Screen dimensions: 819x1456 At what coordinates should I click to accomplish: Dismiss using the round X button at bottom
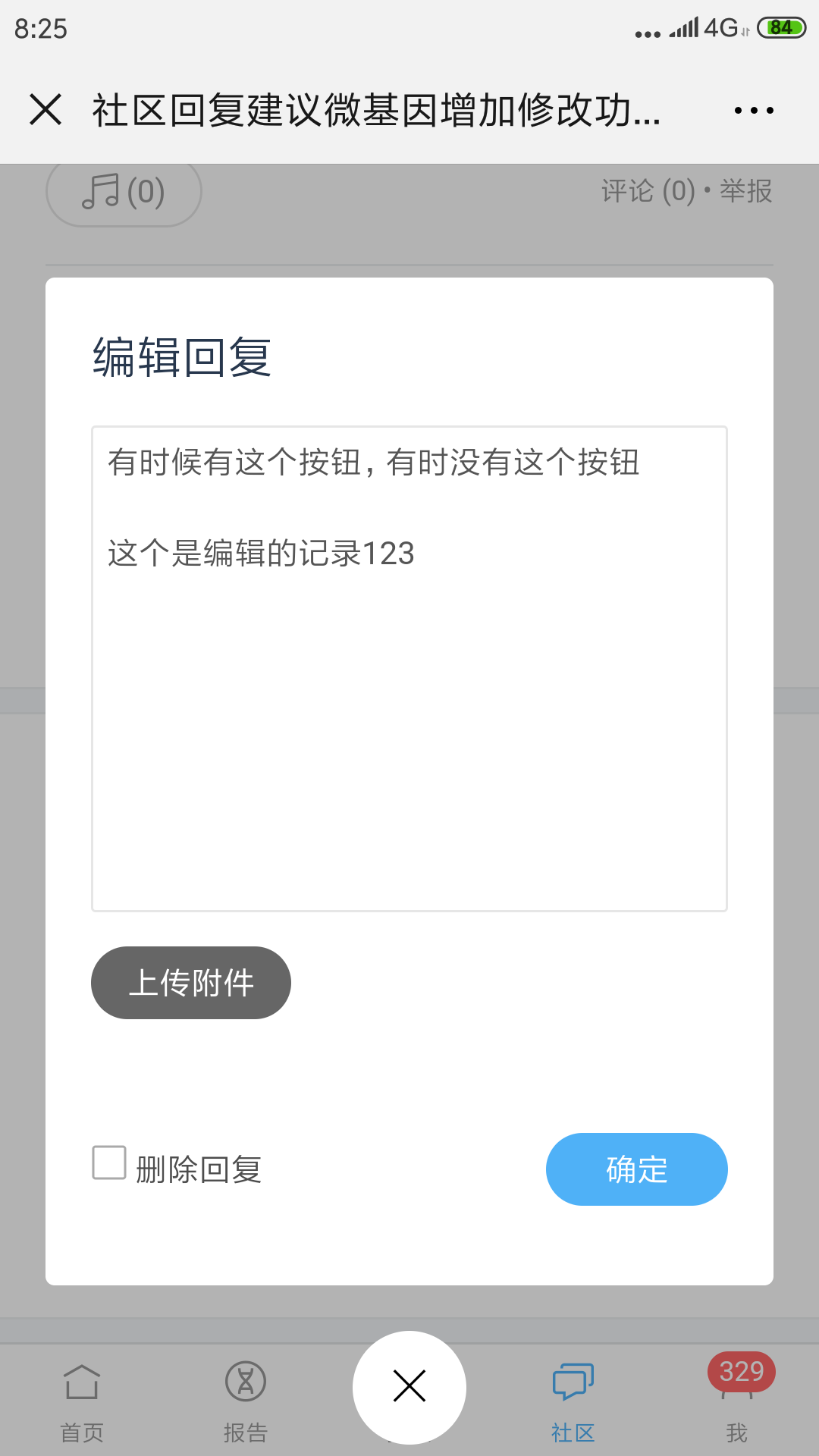pos(409,1387)
